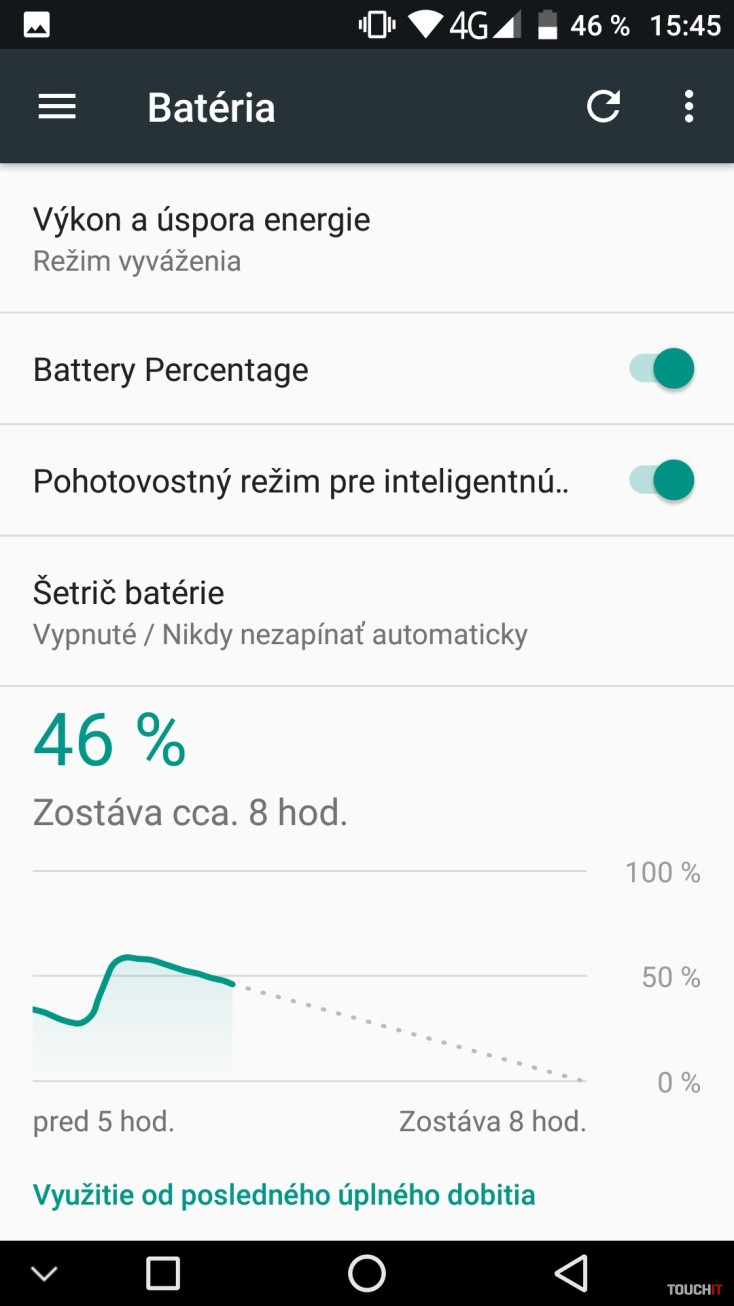Viewport: 734px width, 1306px height.
Task: Disable Pohotovostný režim pre inteligentnú switch
Action: pos(661,481)
